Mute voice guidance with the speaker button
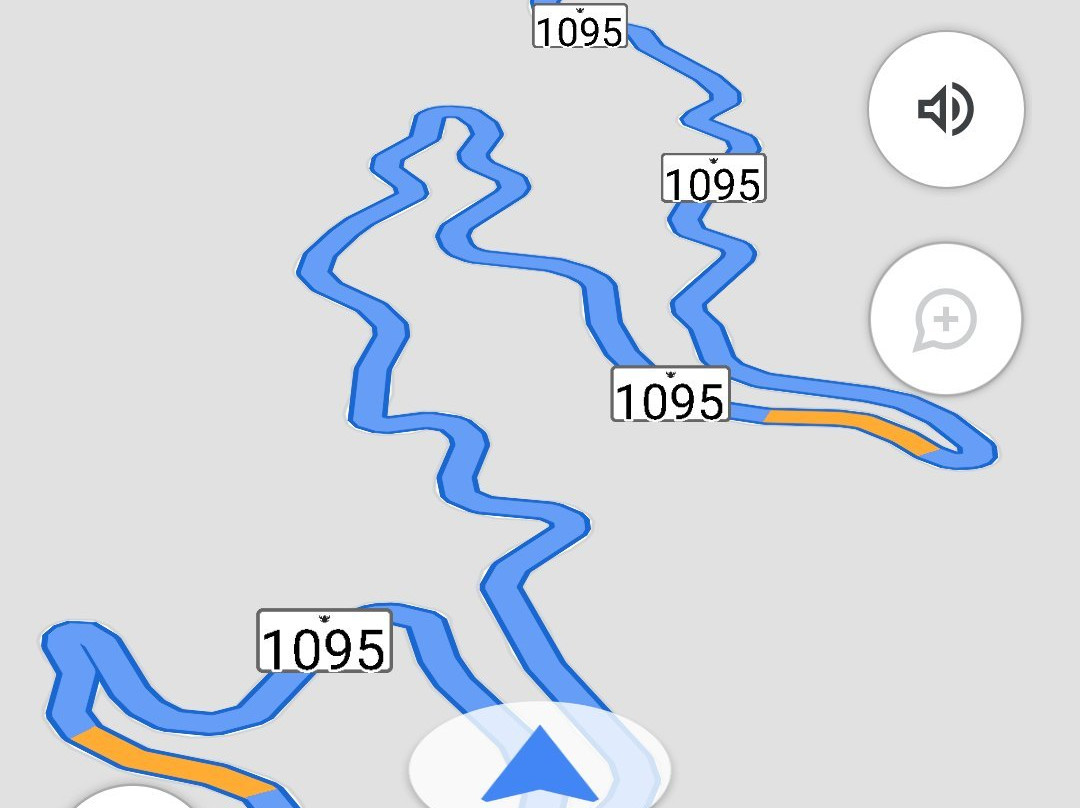1080x808 pixels. (946, 109)
